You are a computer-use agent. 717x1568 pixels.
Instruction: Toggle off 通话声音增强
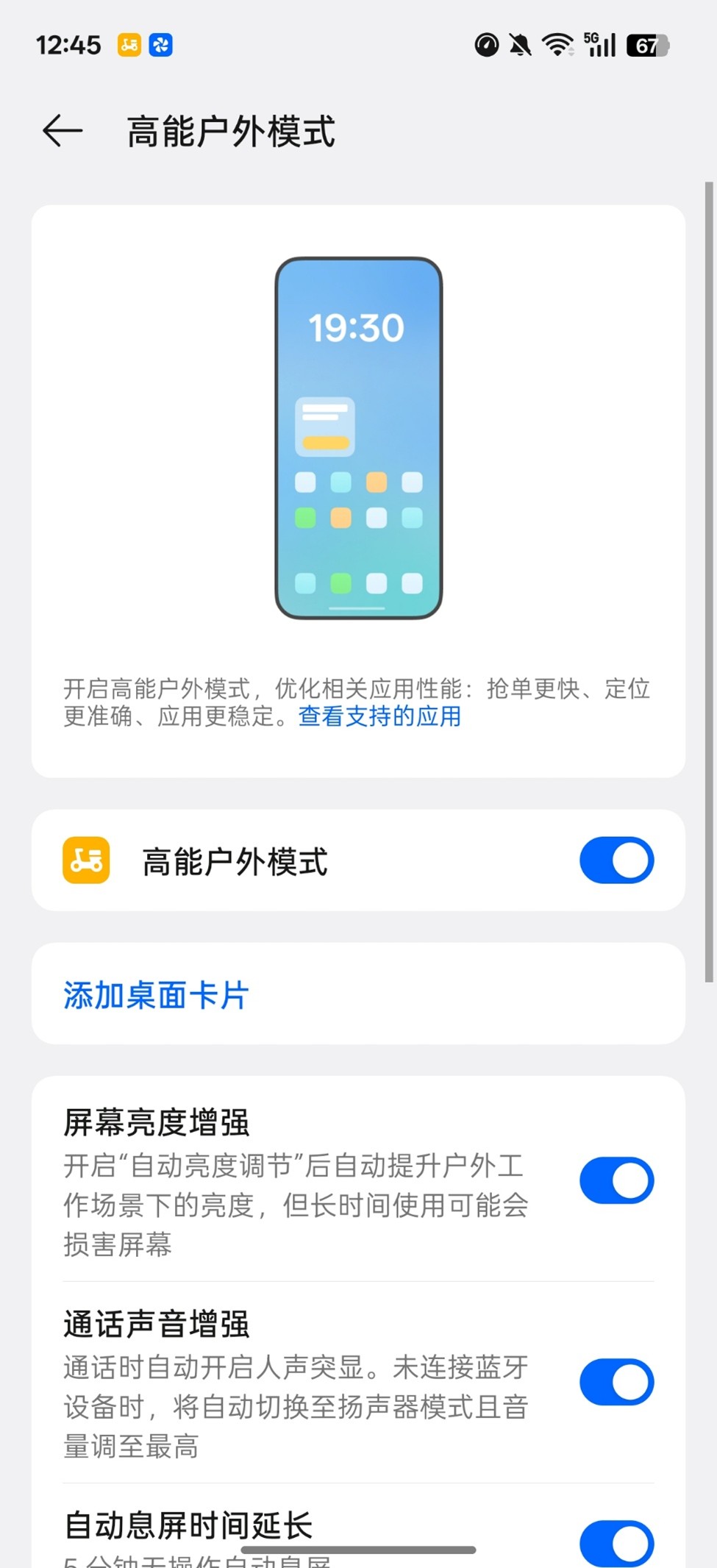coord(616,1382)
